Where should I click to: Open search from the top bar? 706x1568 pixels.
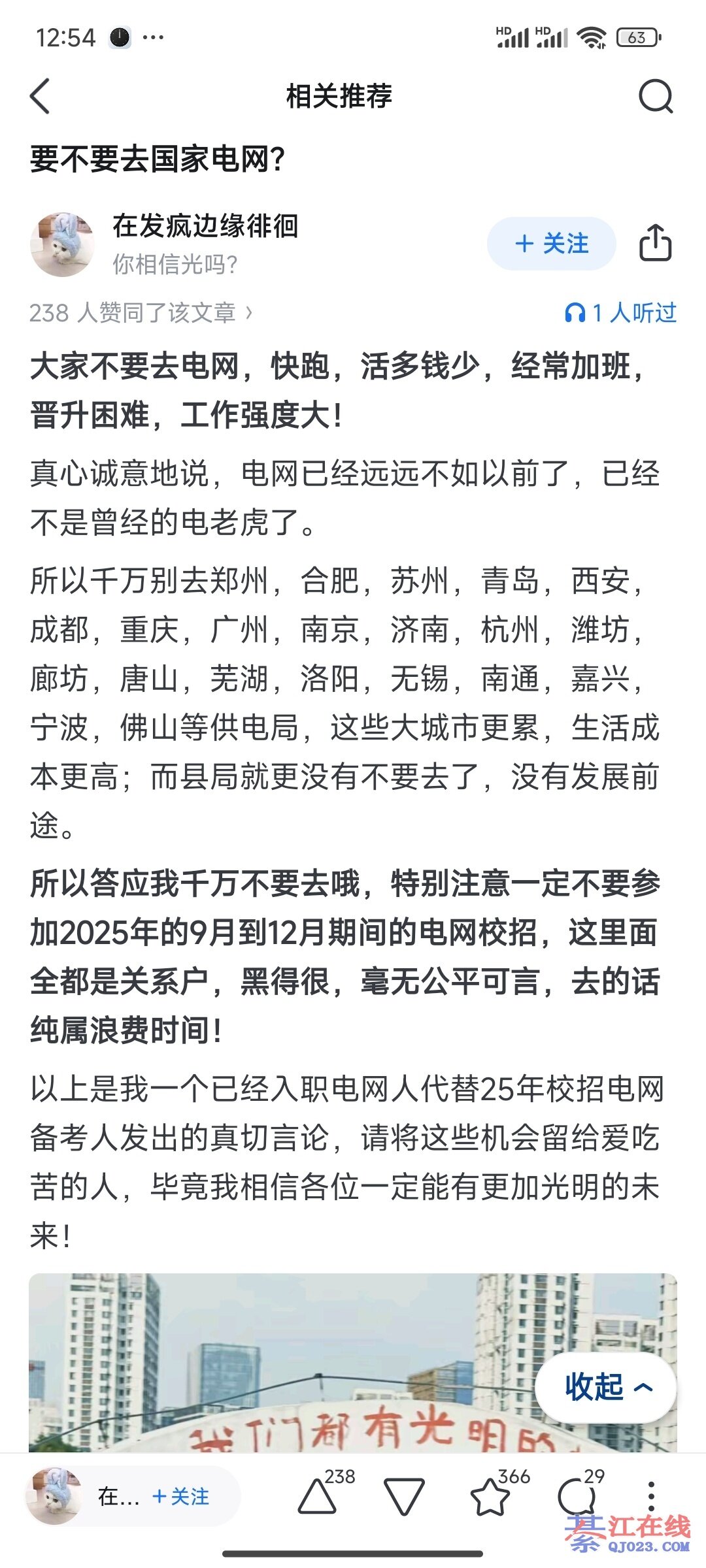(655, 97)
